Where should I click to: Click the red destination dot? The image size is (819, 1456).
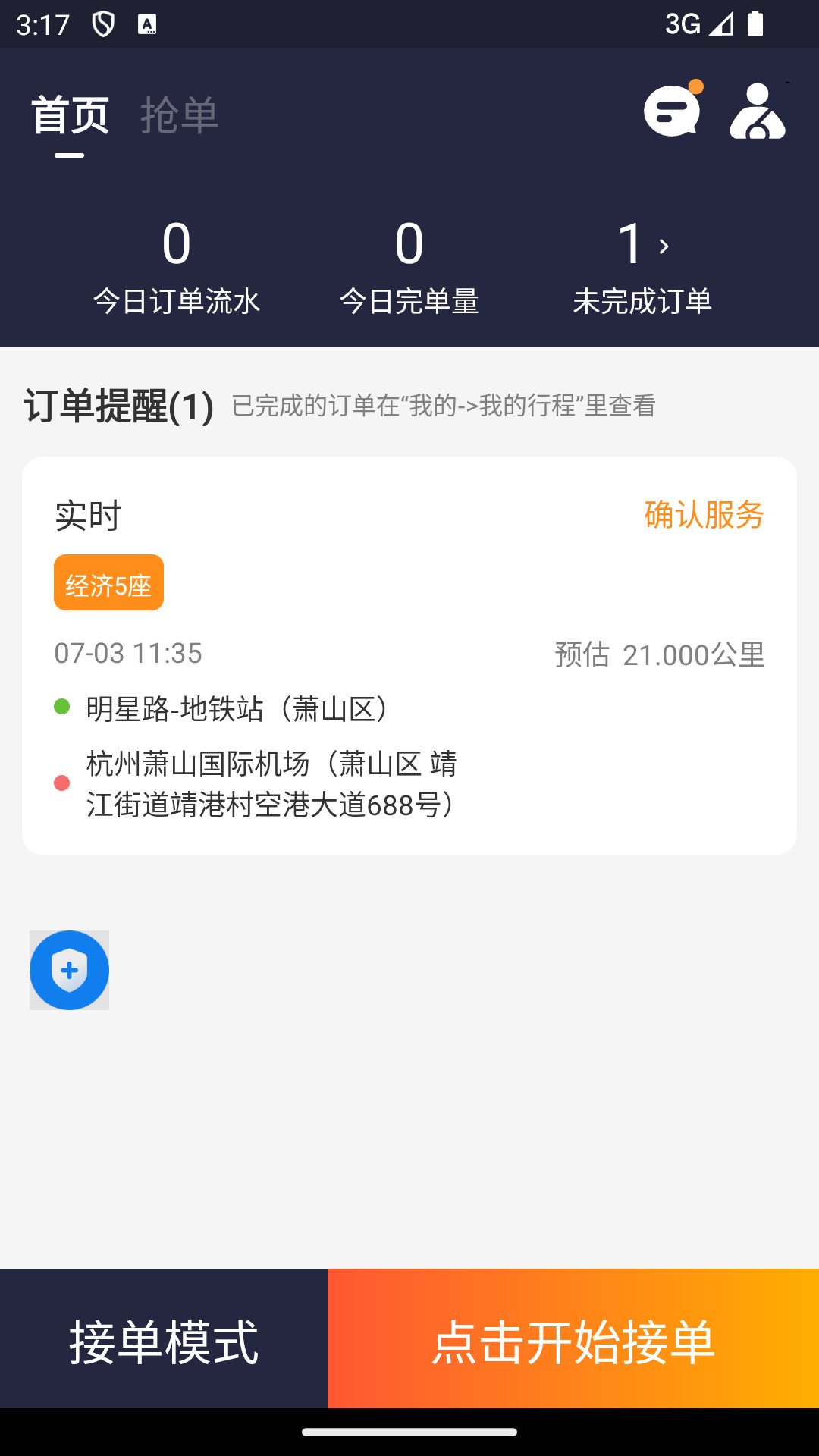pos(62,782)
